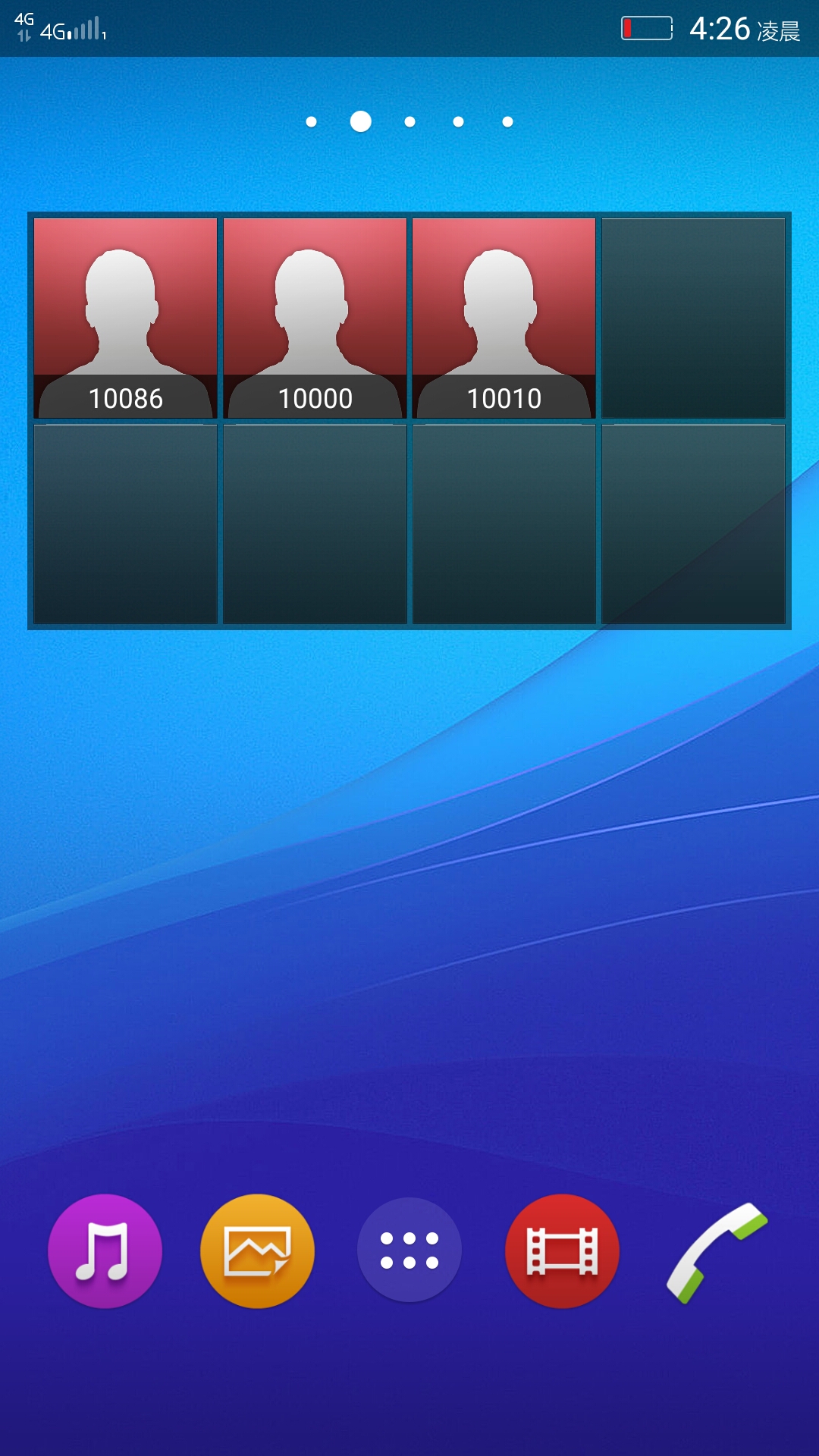Select the 10010 contact tile
The height and width of the screenshot is (1456, 819).
tap(504, 318)
